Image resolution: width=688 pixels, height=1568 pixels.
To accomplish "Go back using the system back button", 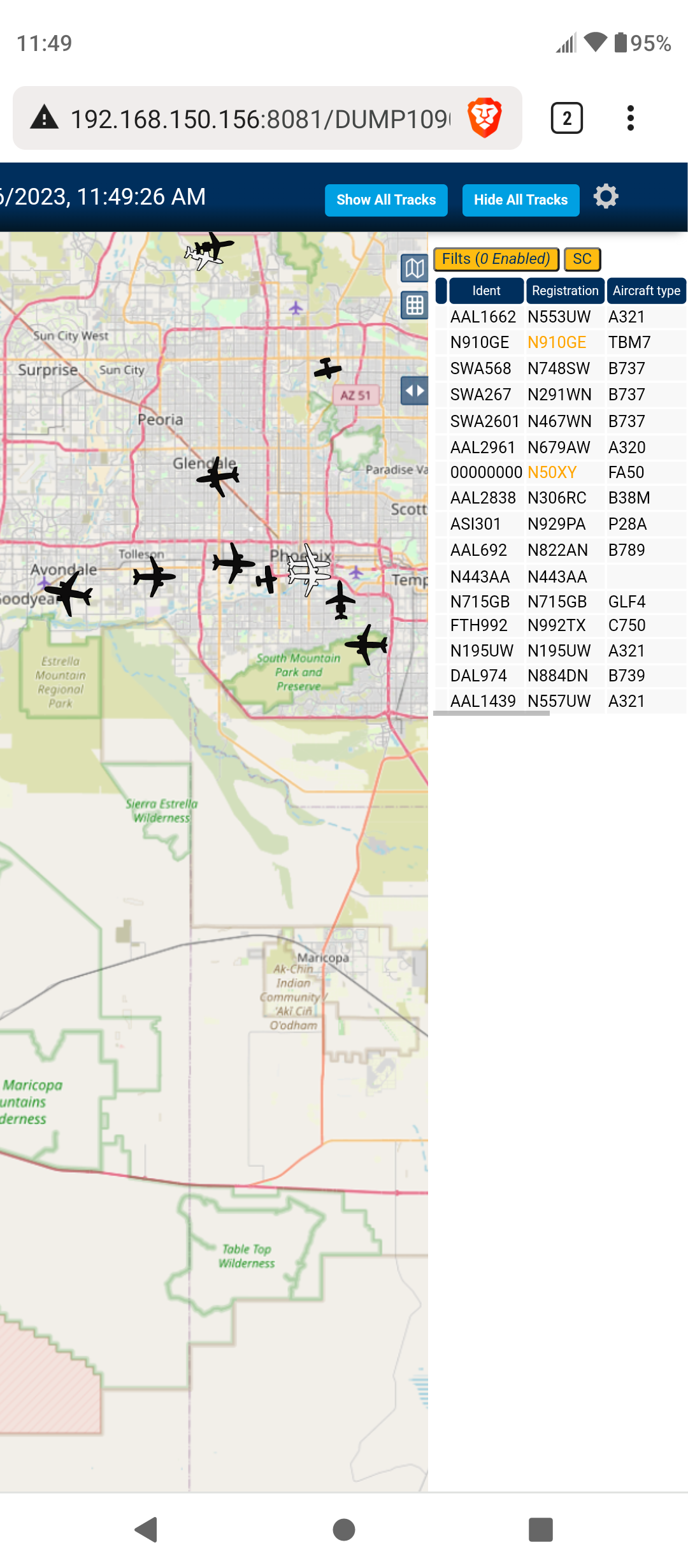I will click(x=146, y=1529).
